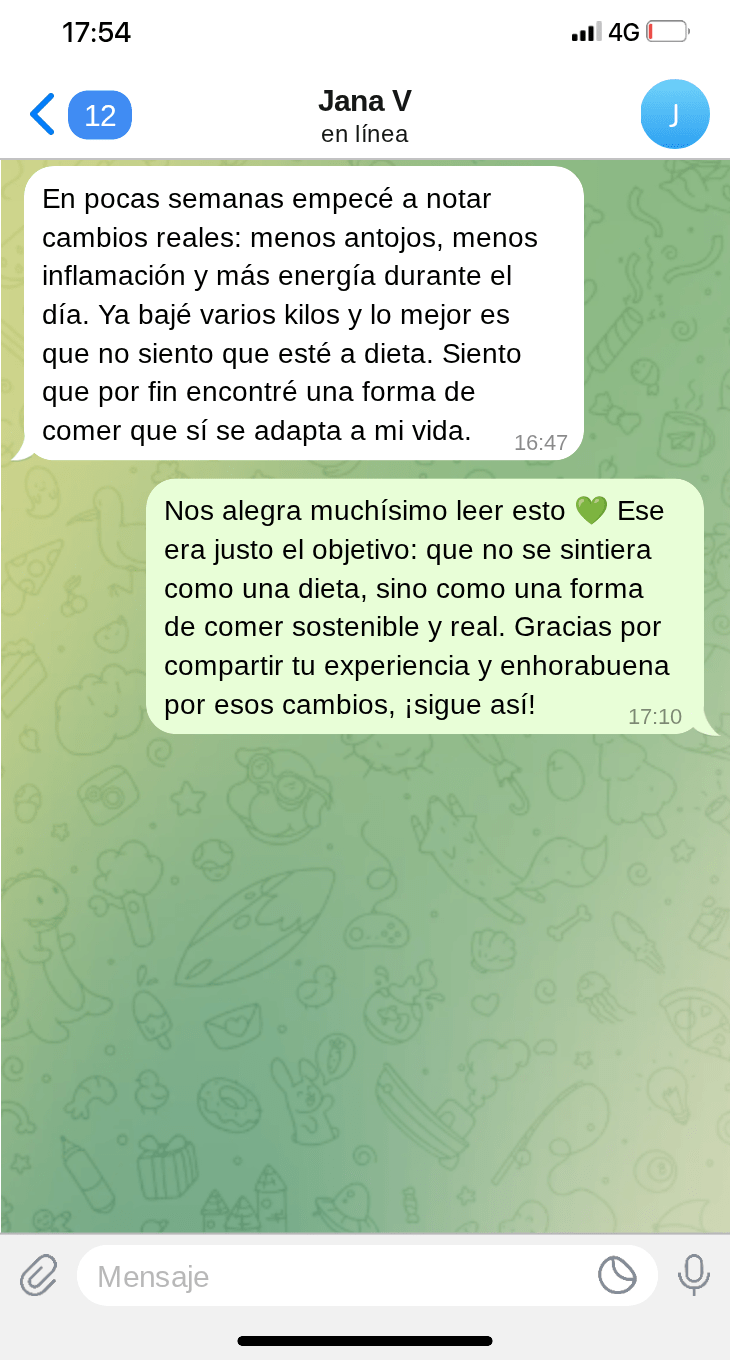
Task: Tap the 17:54 clock in the status bar
Action: tap(97, 31)
